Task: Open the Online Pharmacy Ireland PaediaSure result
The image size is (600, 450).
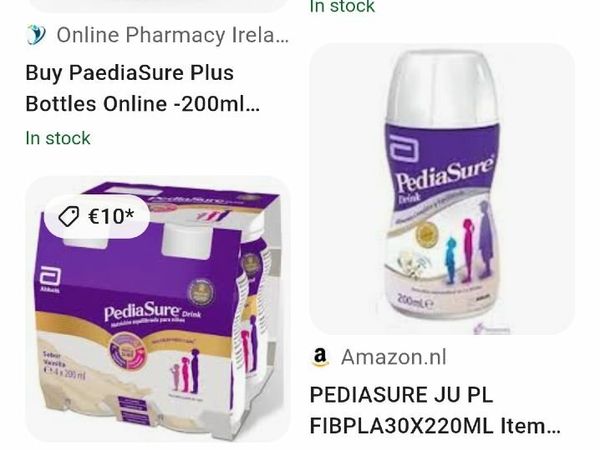Action: click(143, 88)
